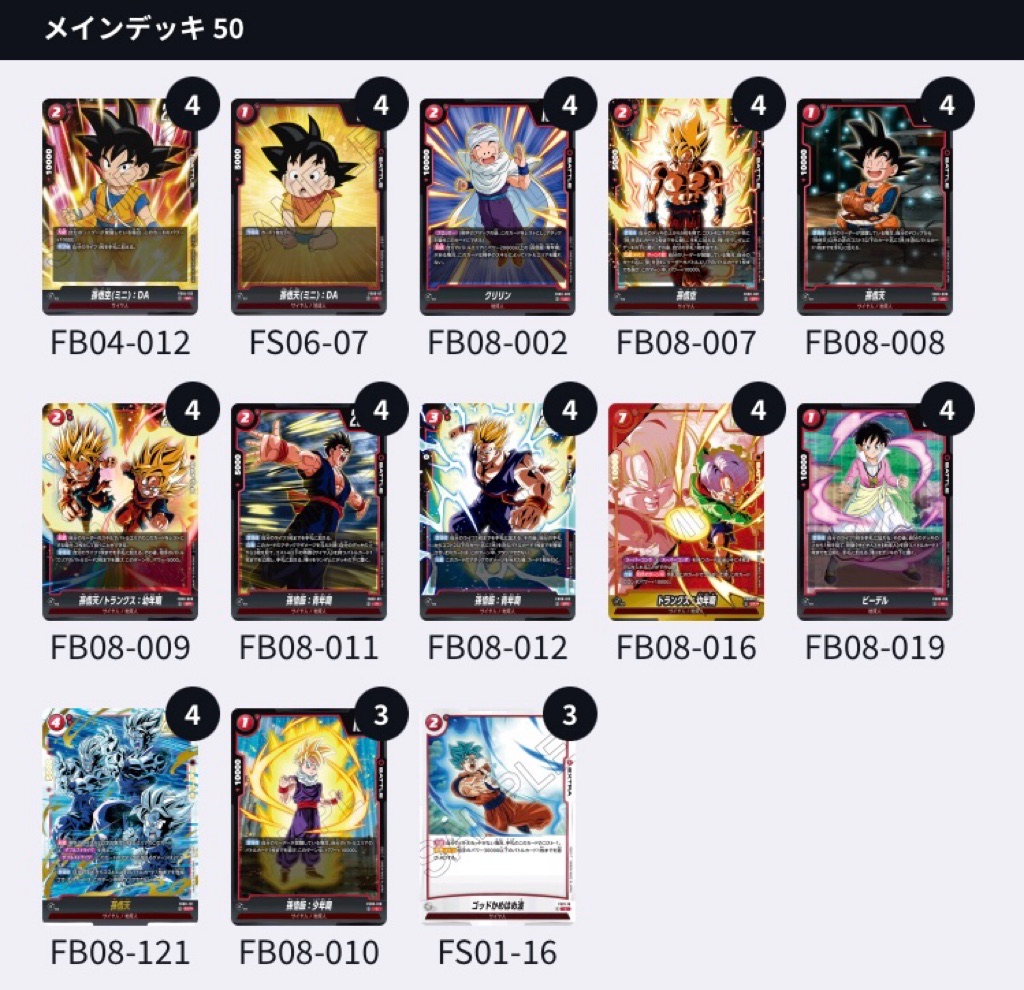Select card FB08-007
Viewport: 1024px width, 990px height.
pyautogui.click(x=686, y=207)
